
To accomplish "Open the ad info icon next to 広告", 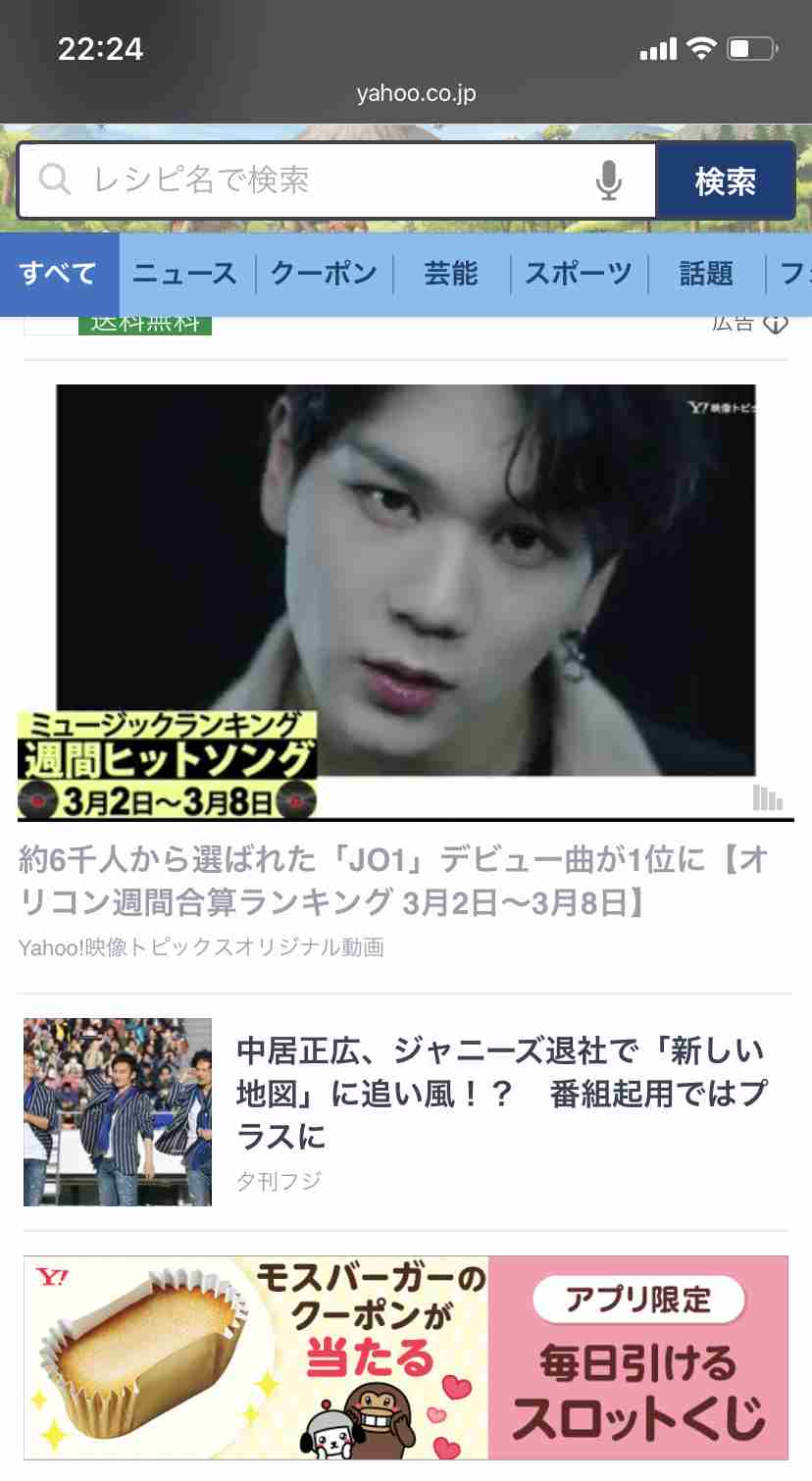I will [x=776, y=324].
